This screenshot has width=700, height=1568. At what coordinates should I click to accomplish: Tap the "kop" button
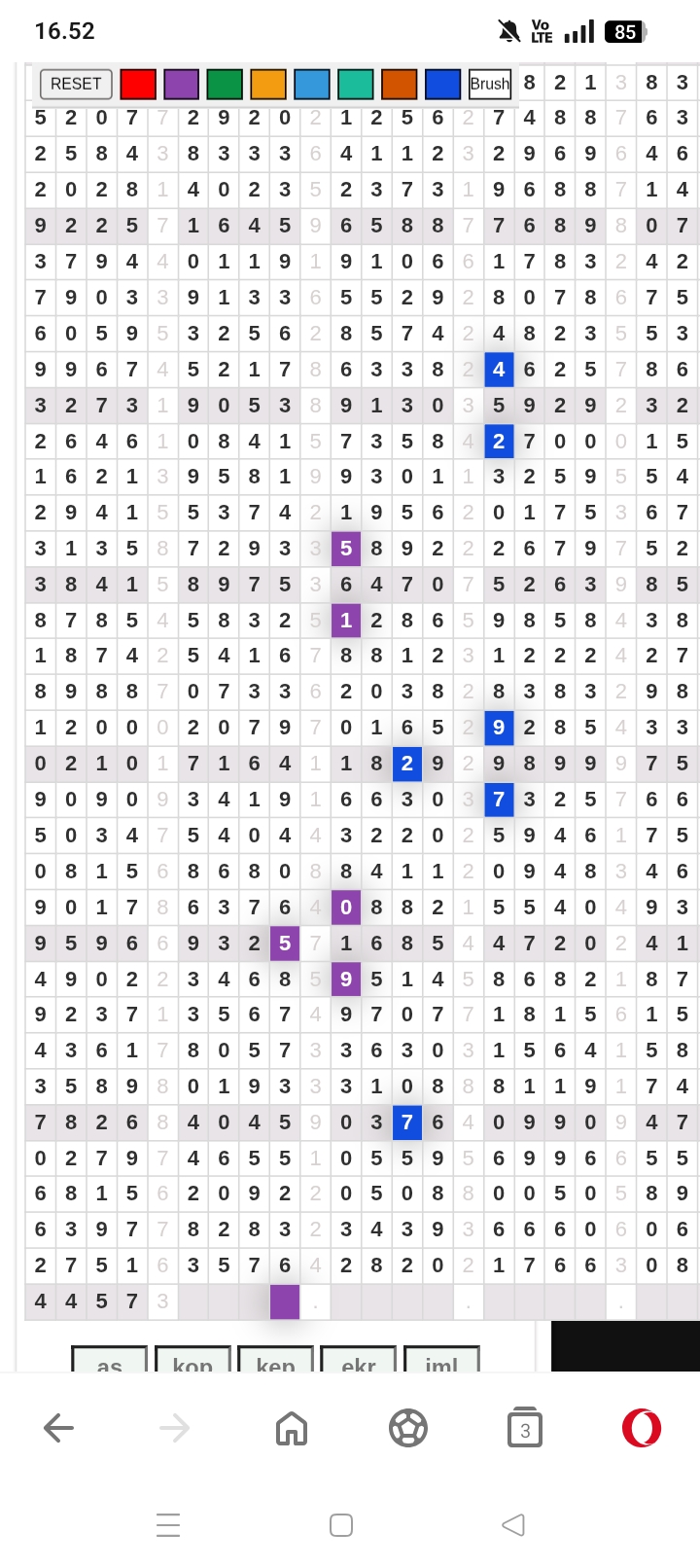click(x=192, y=1360)
